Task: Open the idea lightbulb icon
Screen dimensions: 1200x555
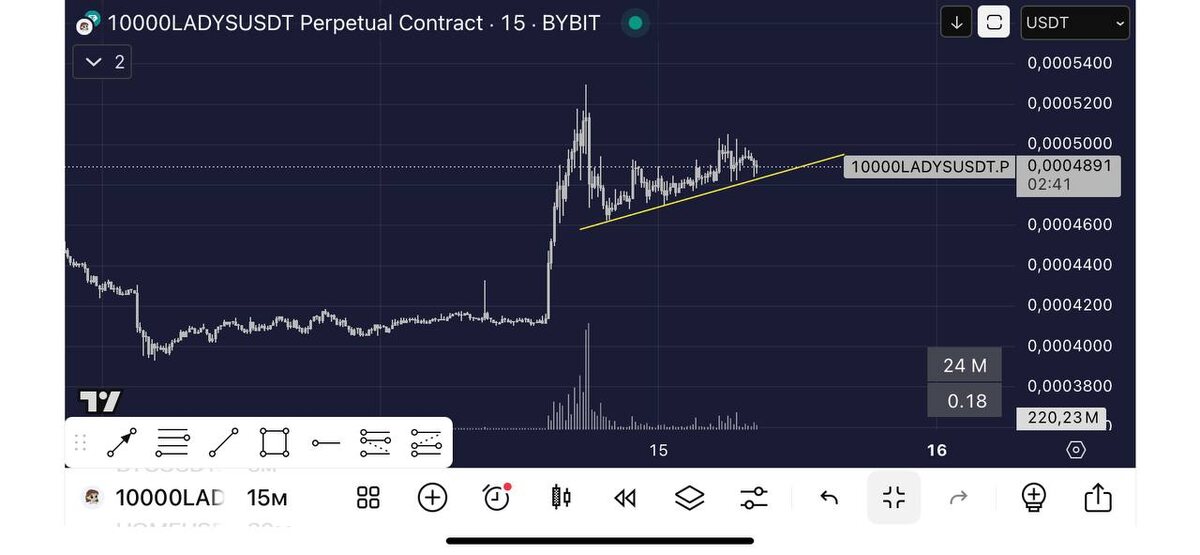Action: coord(1033,497)
